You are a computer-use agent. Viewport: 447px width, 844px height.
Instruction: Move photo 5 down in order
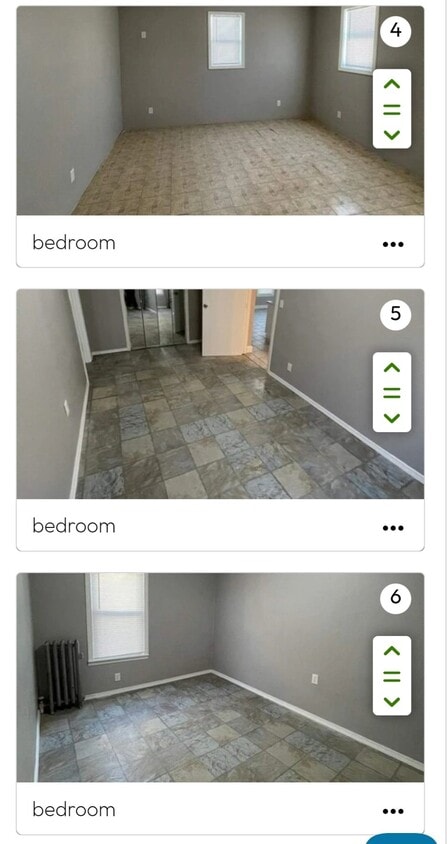392,418
